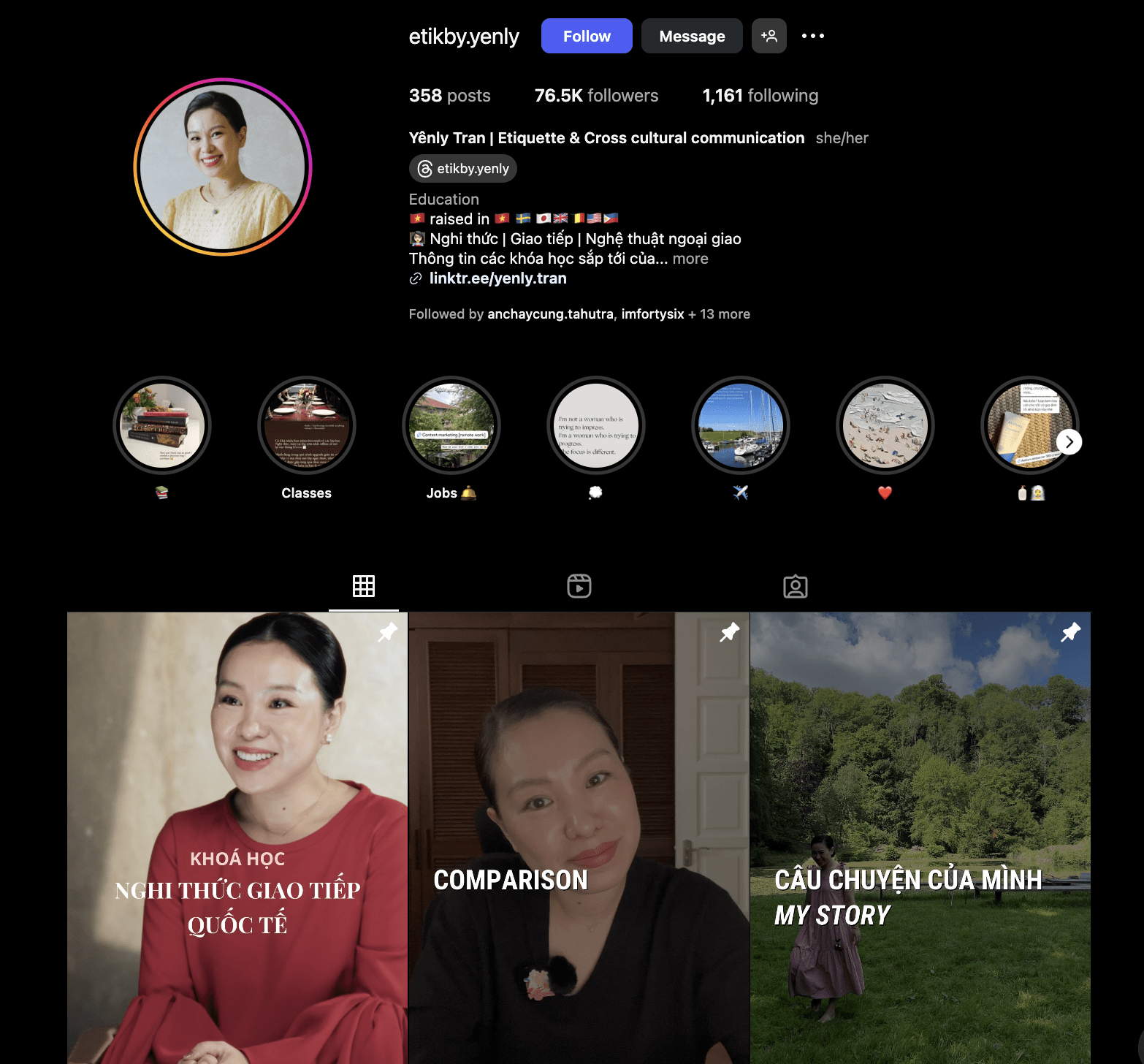Switch to the tagged posts tab
Image resolution: width=1144 pixels, height=1064 pixels.
795,586
